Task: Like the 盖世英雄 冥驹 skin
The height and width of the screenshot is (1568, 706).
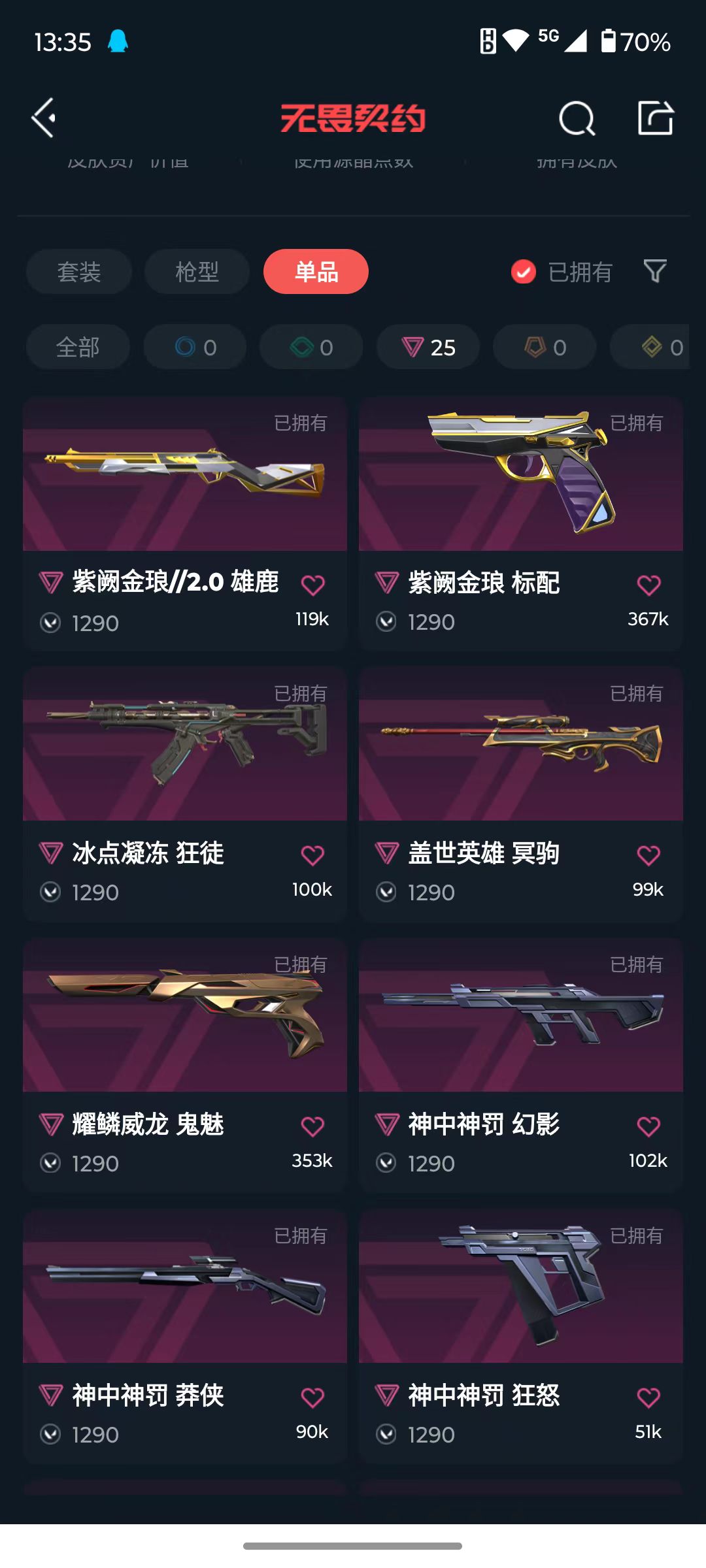Action: click(648, 855)
